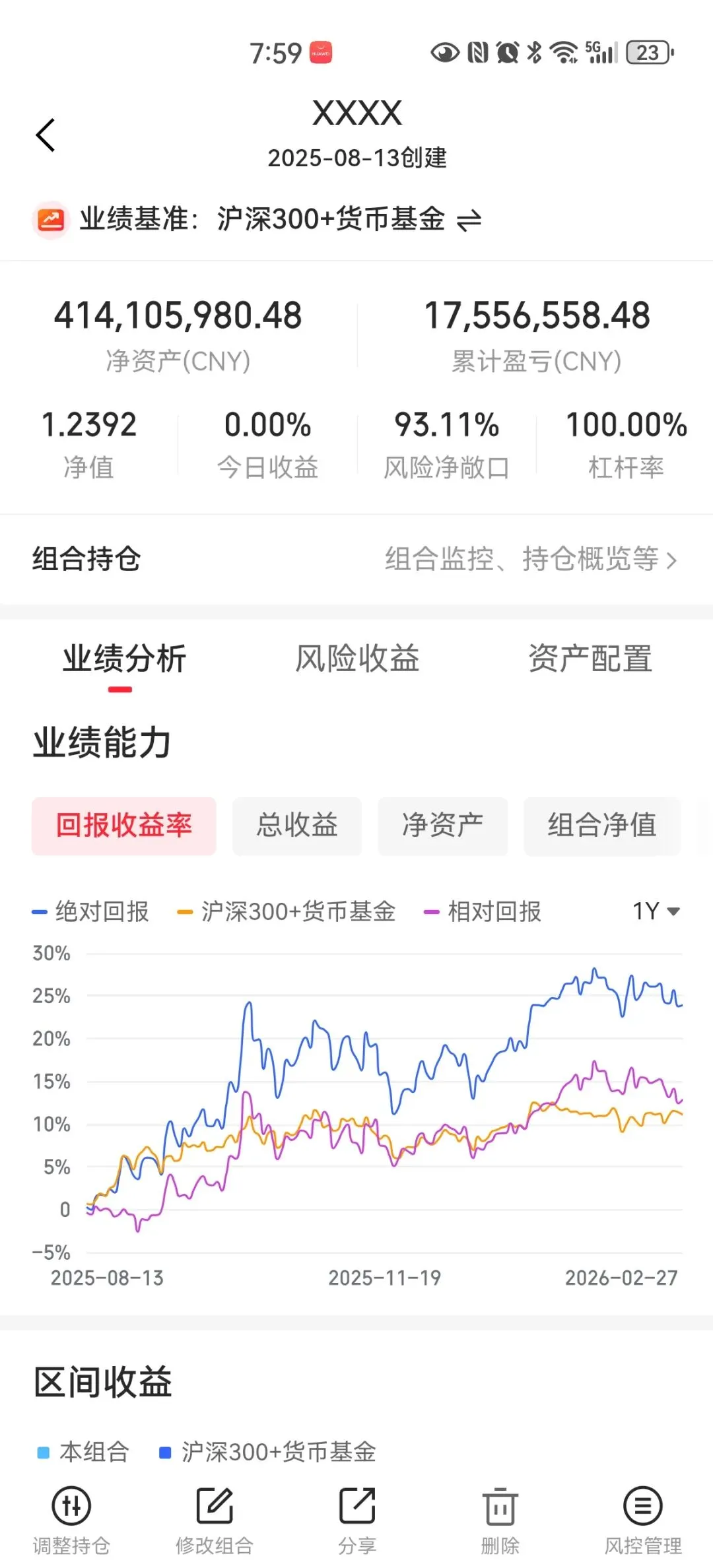Image resolution: width=713 pixels, height=1568 pixels.
Task: Switch the 业绩基准 benchmark
Action: click(469, 220)
